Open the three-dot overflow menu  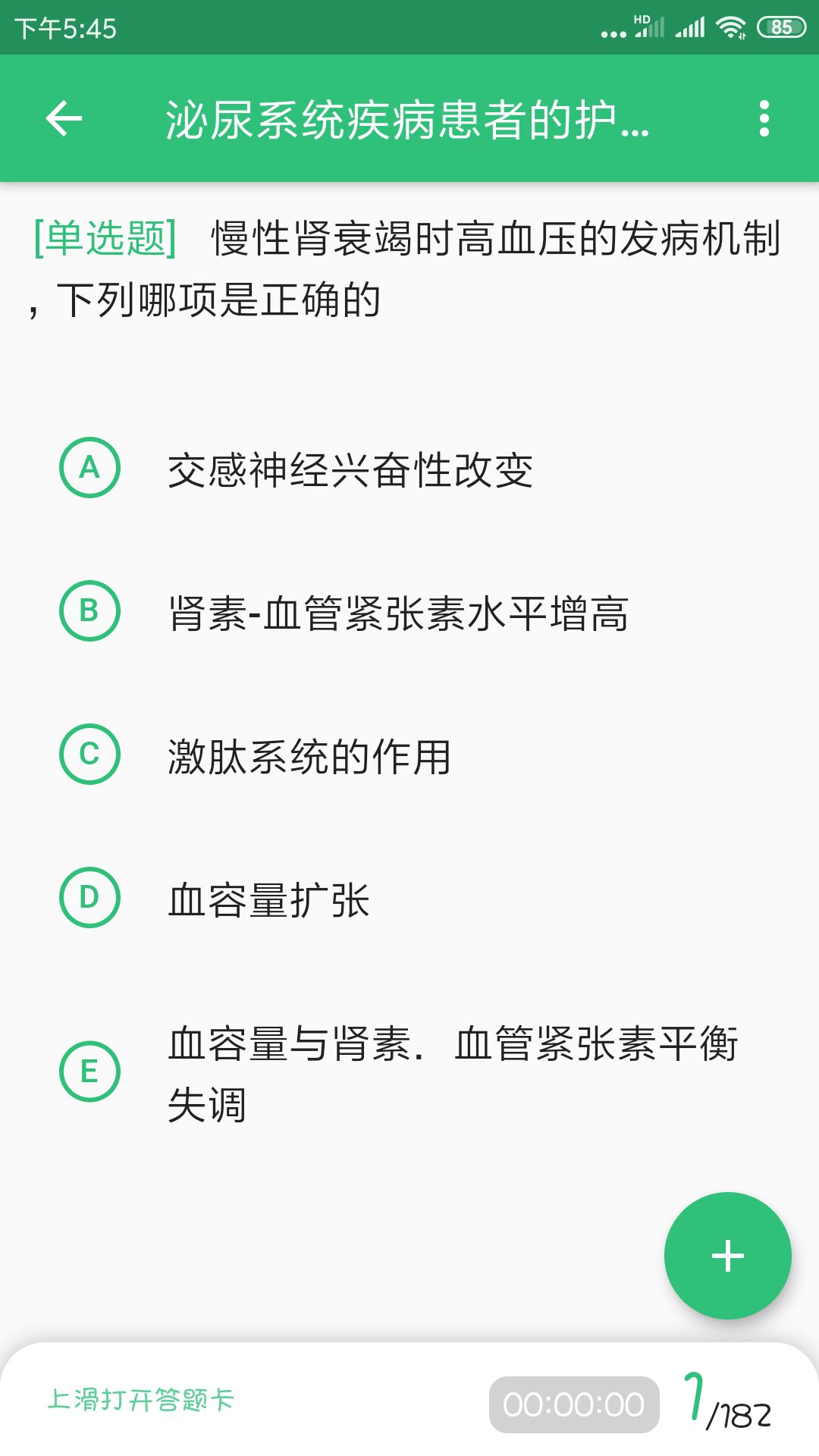tap(764, 119)
